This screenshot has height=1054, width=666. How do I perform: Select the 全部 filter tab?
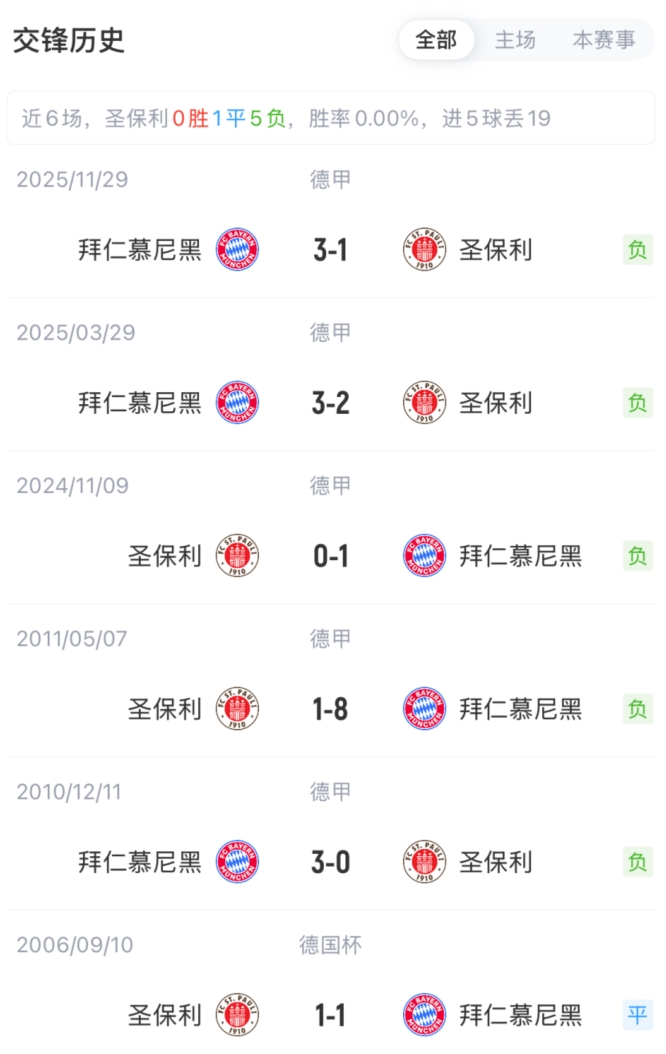[x=436, y=40]
